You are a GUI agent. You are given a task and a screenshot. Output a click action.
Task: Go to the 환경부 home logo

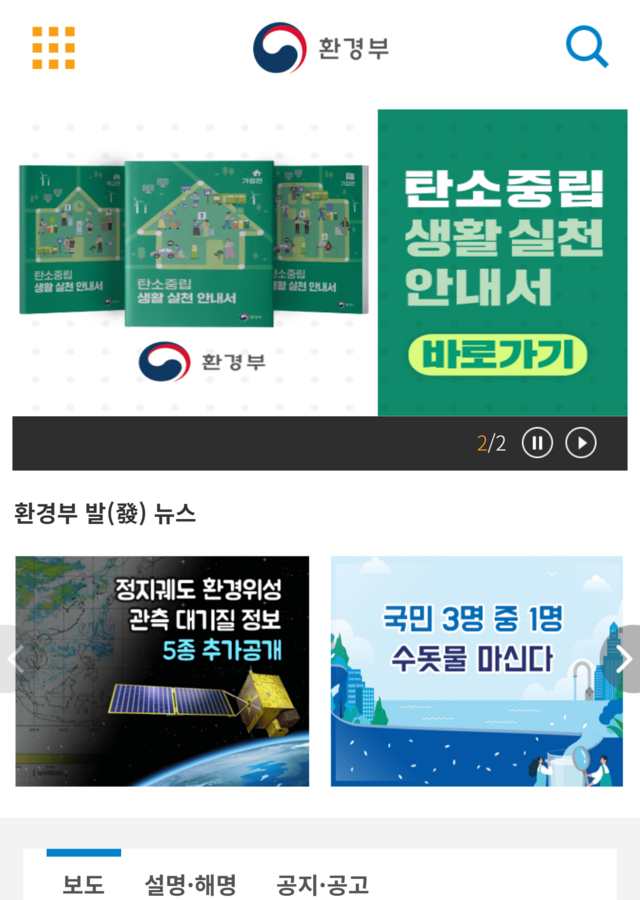click(320, 48)
